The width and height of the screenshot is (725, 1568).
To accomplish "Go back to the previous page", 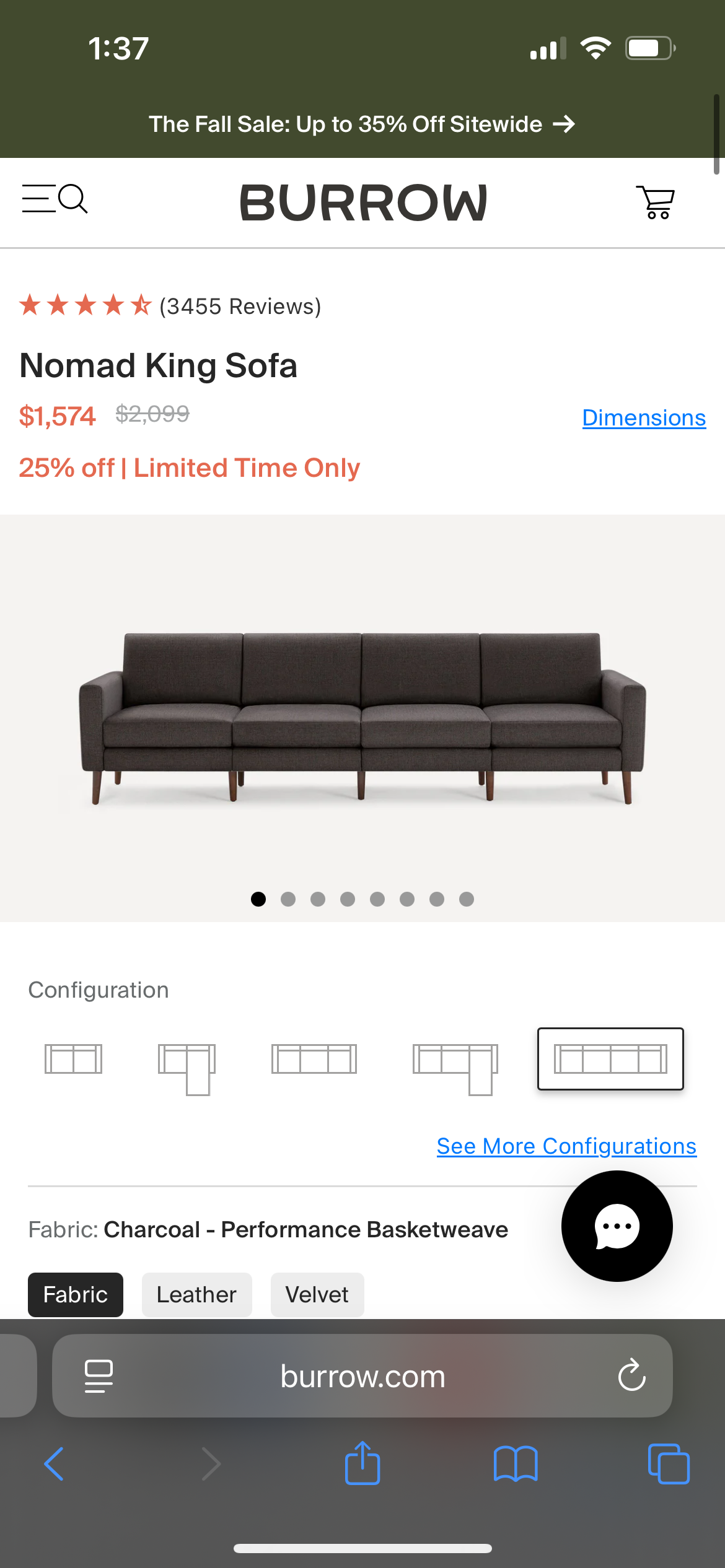I will [54, 1465].
